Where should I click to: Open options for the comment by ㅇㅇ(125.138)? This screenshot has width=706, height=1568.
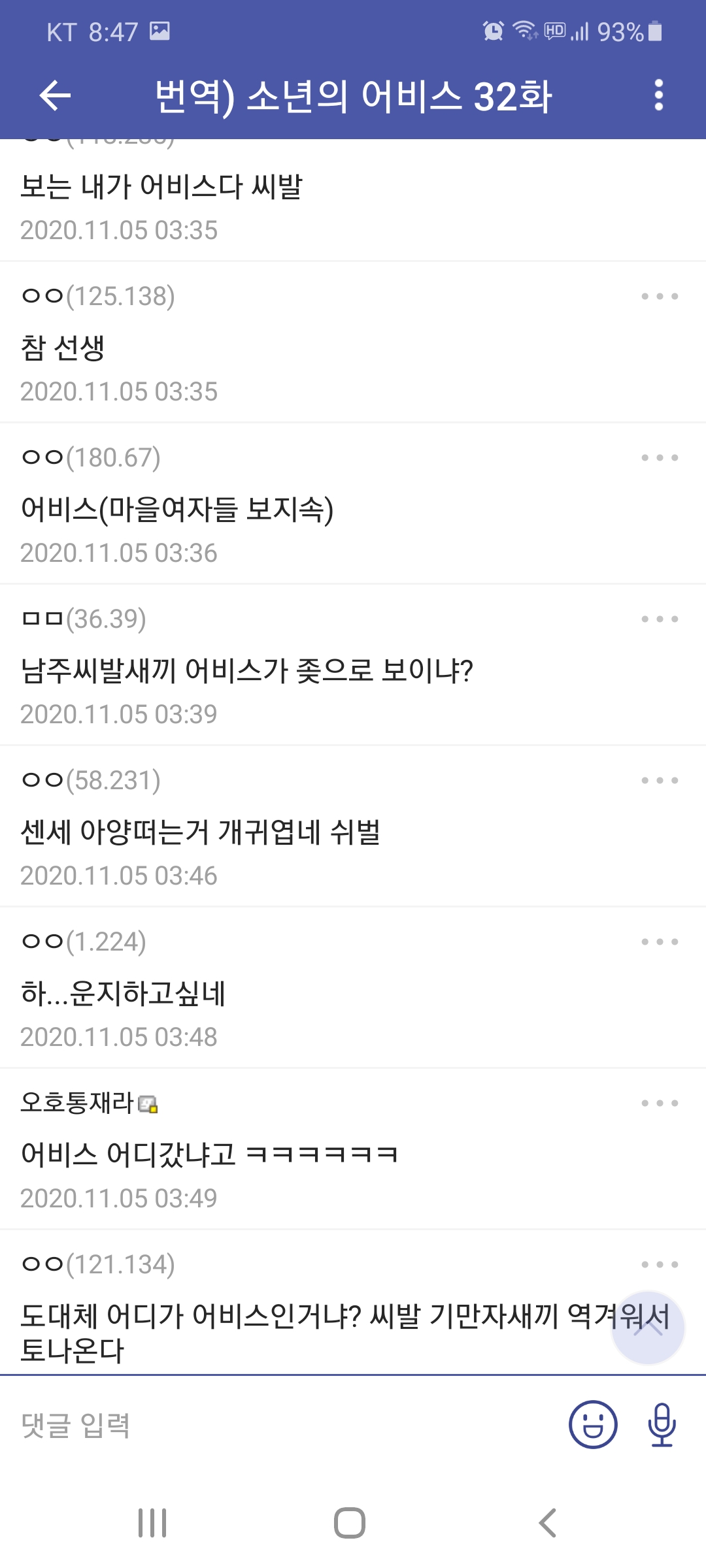coord(660,297)
